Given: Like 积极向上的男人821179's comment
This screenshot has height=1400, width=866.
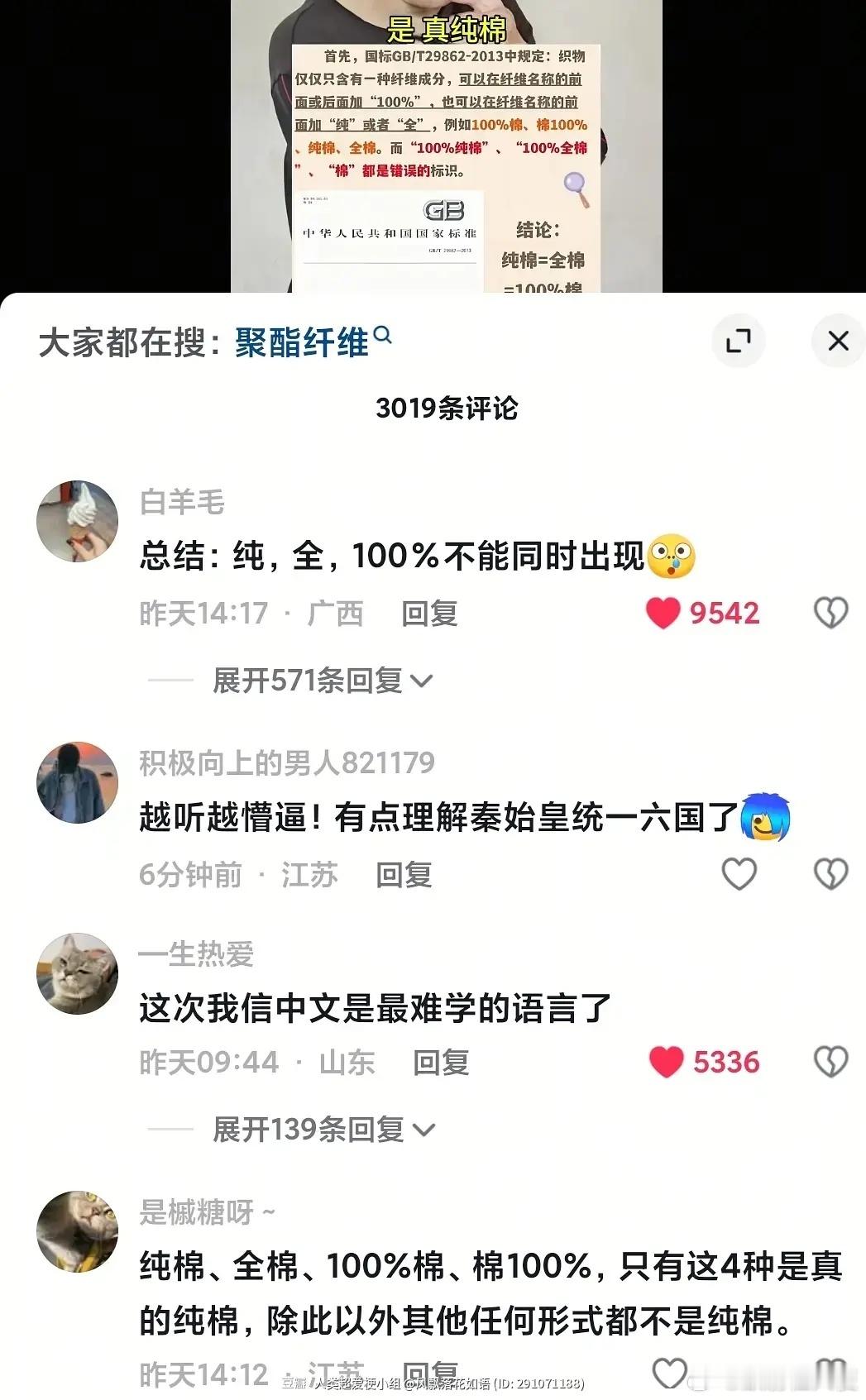Looking at the screenshot, I should (739, 872).
